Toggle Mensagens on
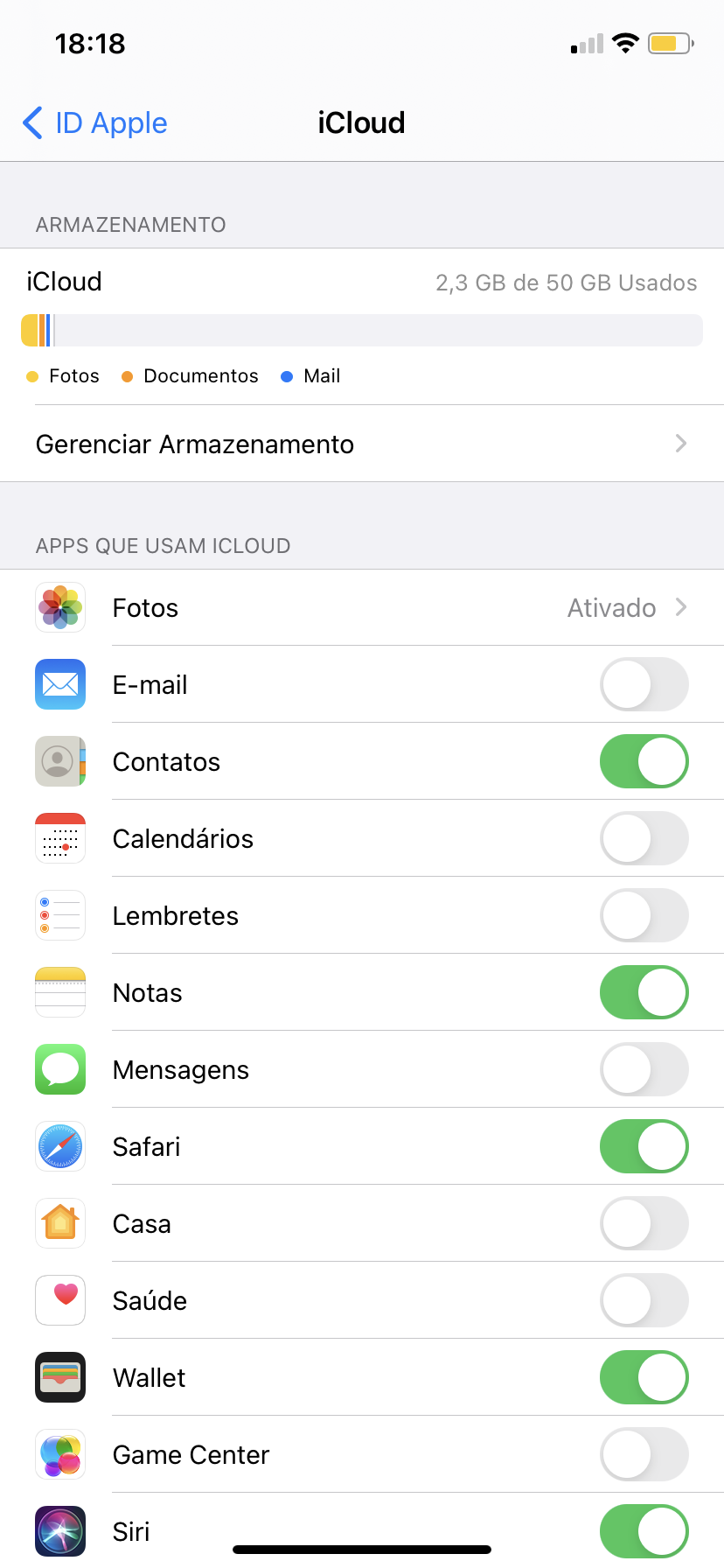724x1568 pixels. 644,1070
